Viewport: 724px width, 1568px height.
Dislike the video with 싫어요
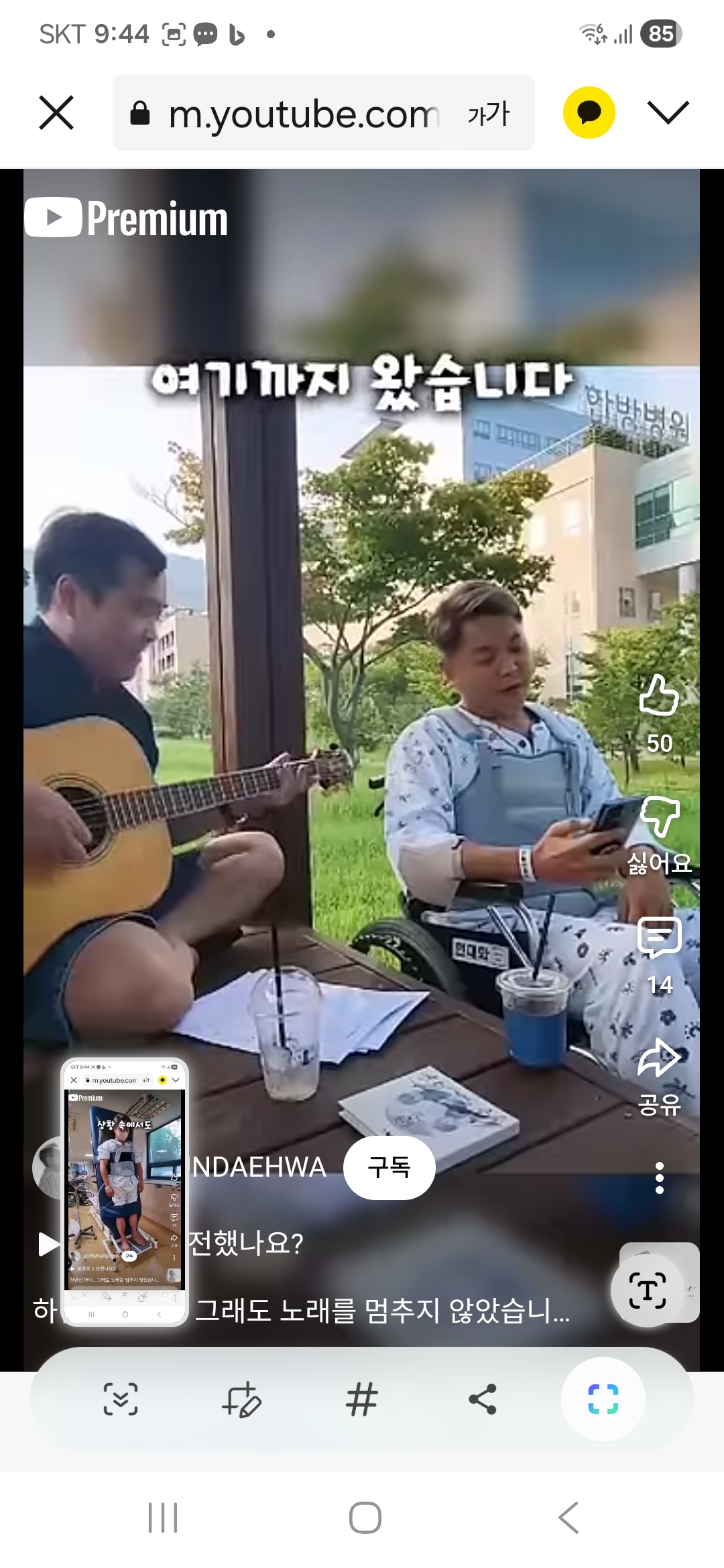(659, 818)
